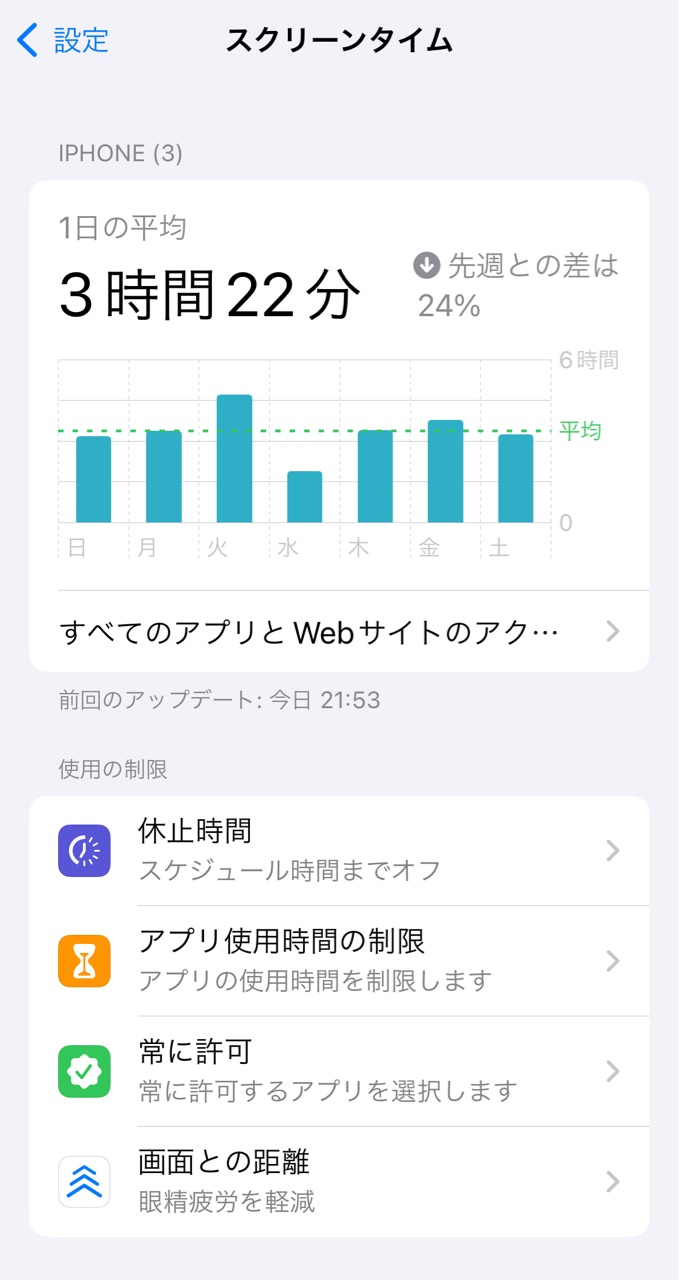The height and width of the screenshot is (1280, 679).
Task: Open 休止時間 settings
Action: click(x=339, y=851)
